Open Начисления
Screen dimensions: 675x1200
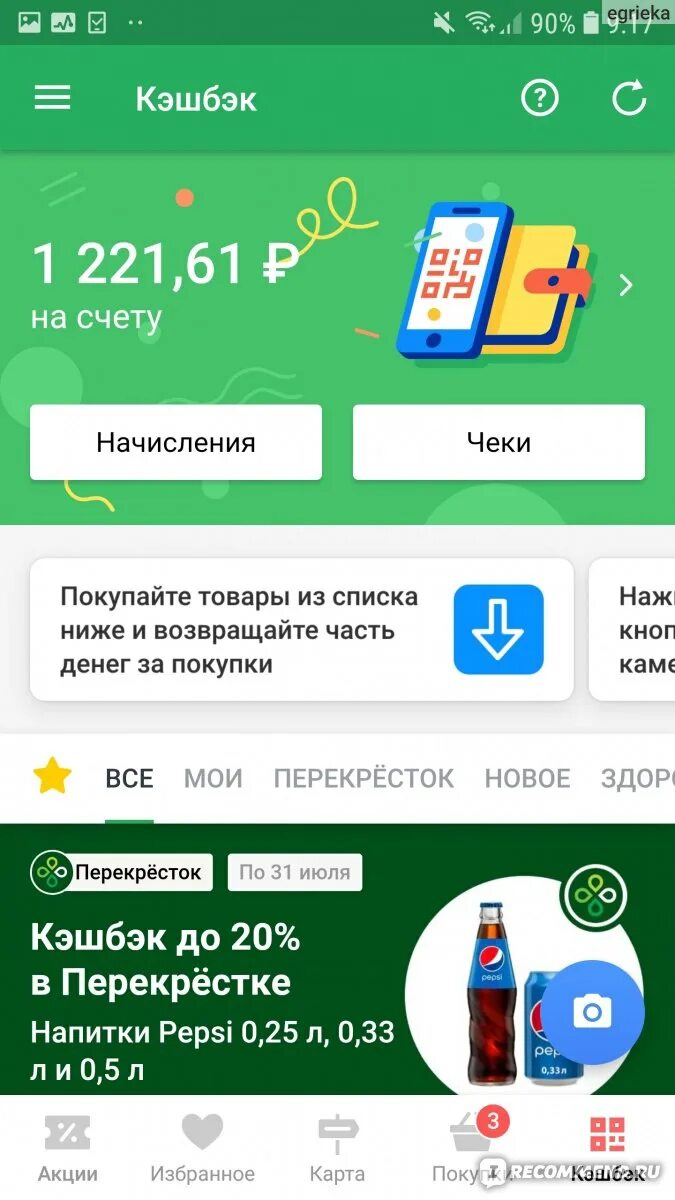click(x=176, y=442)
